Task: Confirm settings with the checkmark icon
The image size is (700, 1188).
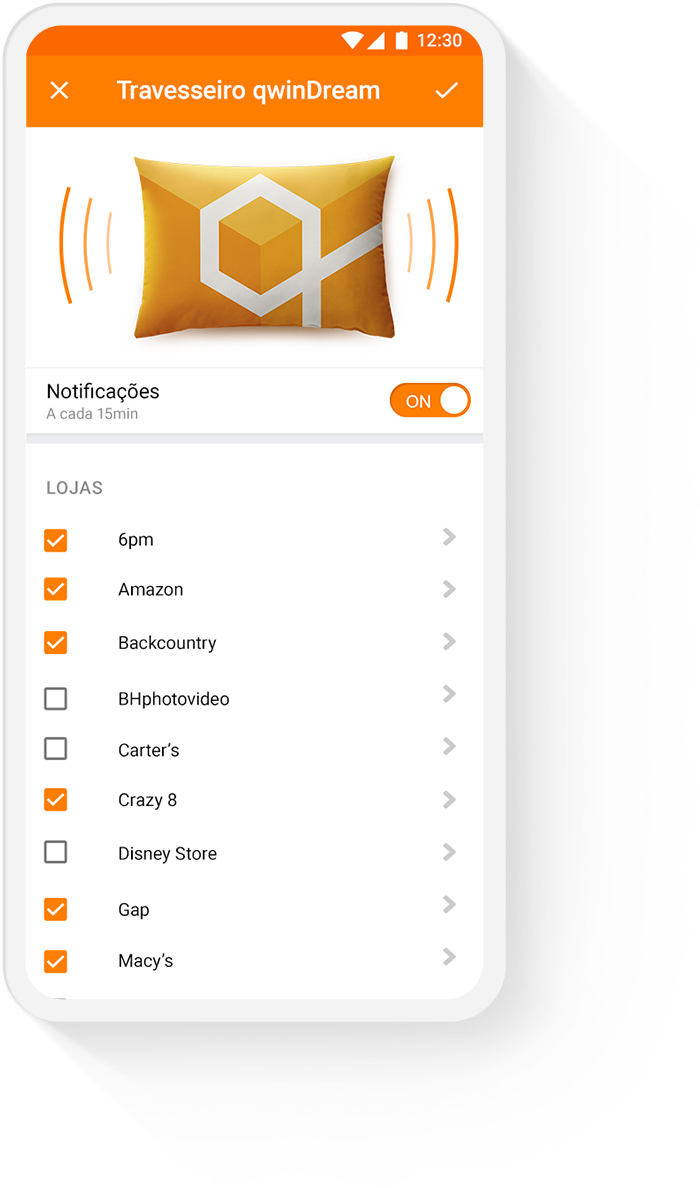Action: point(446,91)
